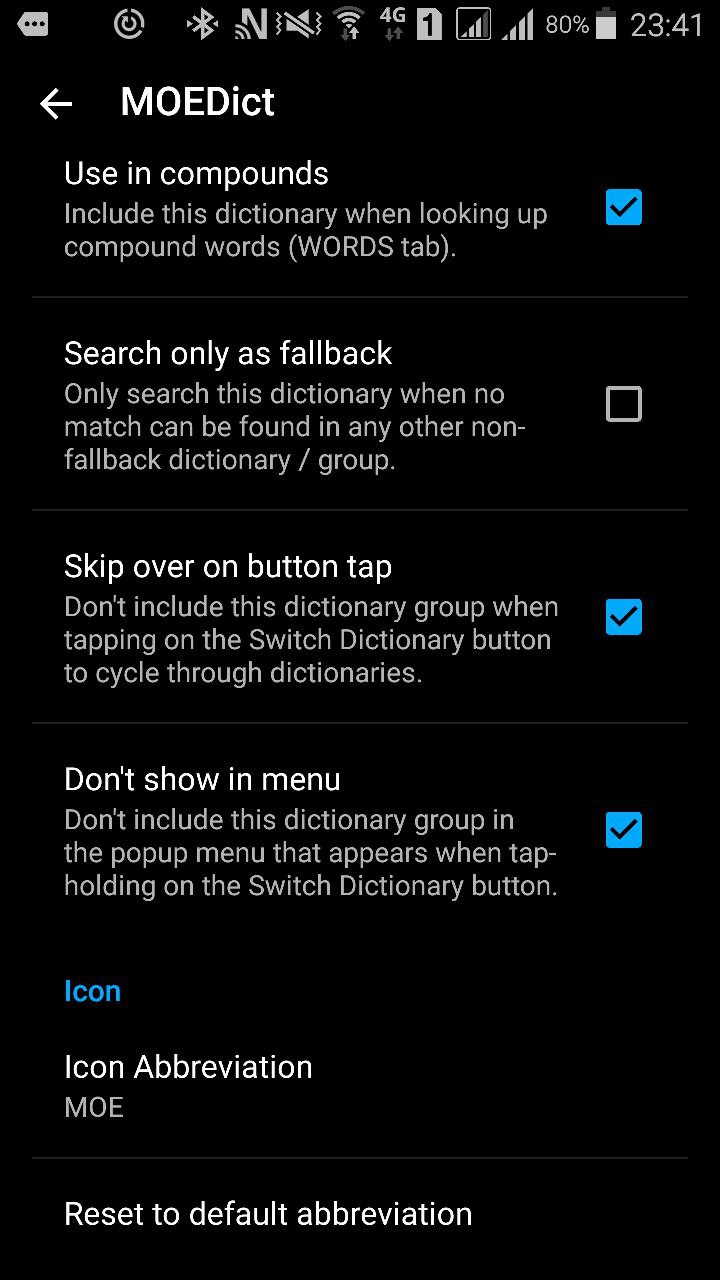Image resolution: width=720 pixels, height=1280 pixels.
Task: Open the Icon Abbreviation setting
Action: coord(360,1086)
